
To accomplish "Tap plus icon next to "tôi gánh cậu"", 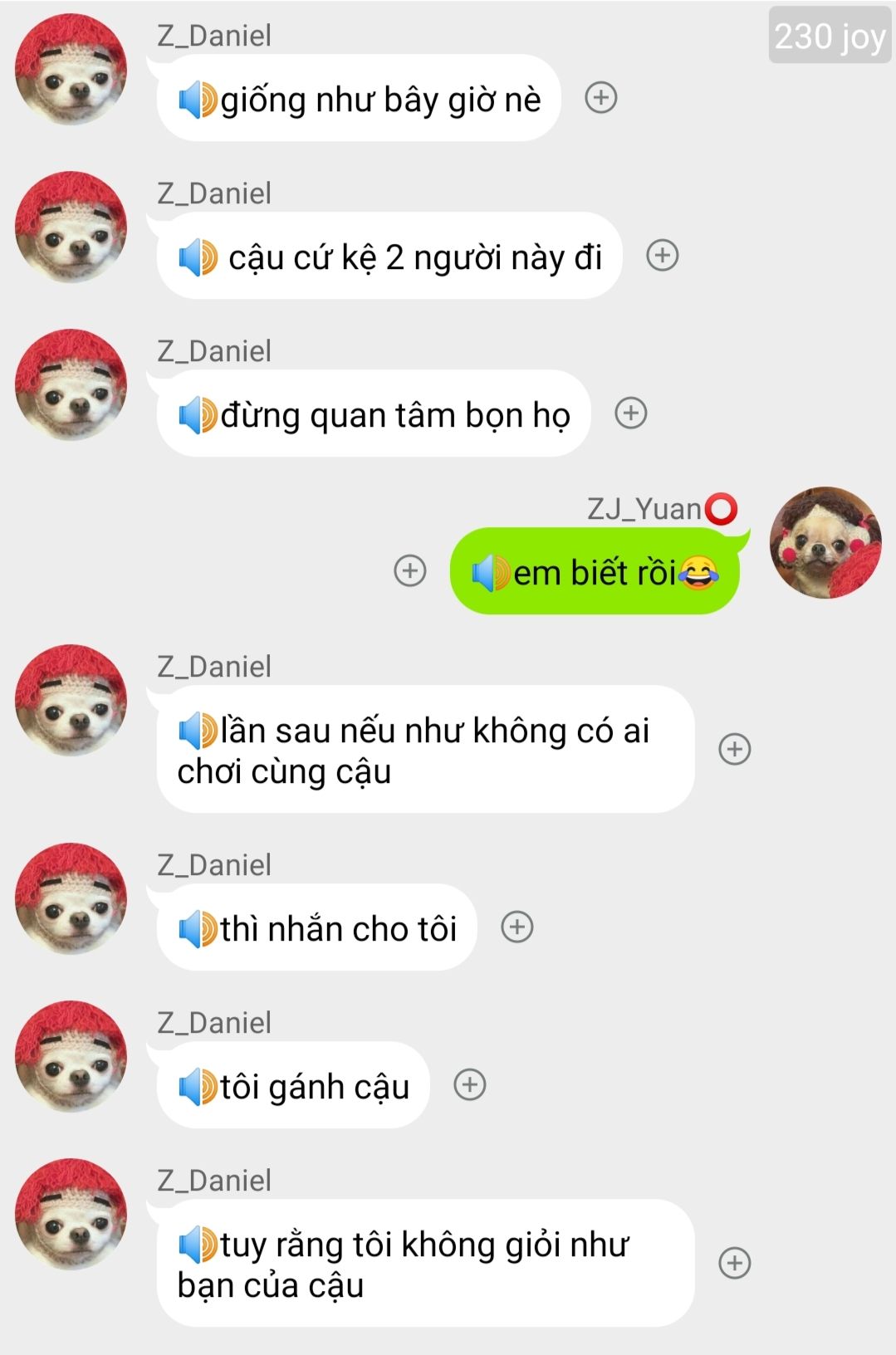I will point(469,1085).
